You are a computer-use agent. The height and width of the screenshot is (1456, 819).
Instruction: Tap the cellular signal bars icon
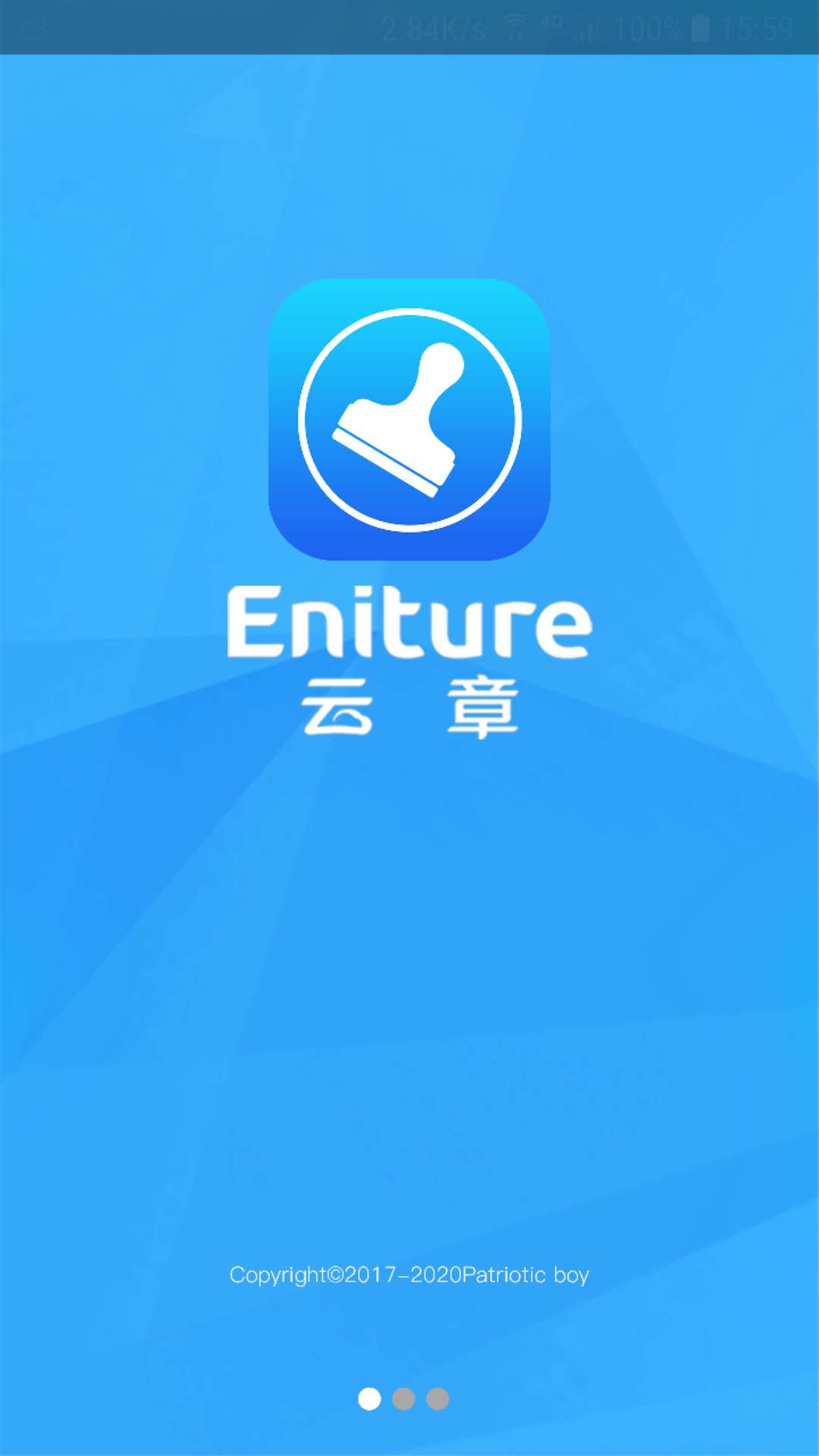[x=588, y=28]
